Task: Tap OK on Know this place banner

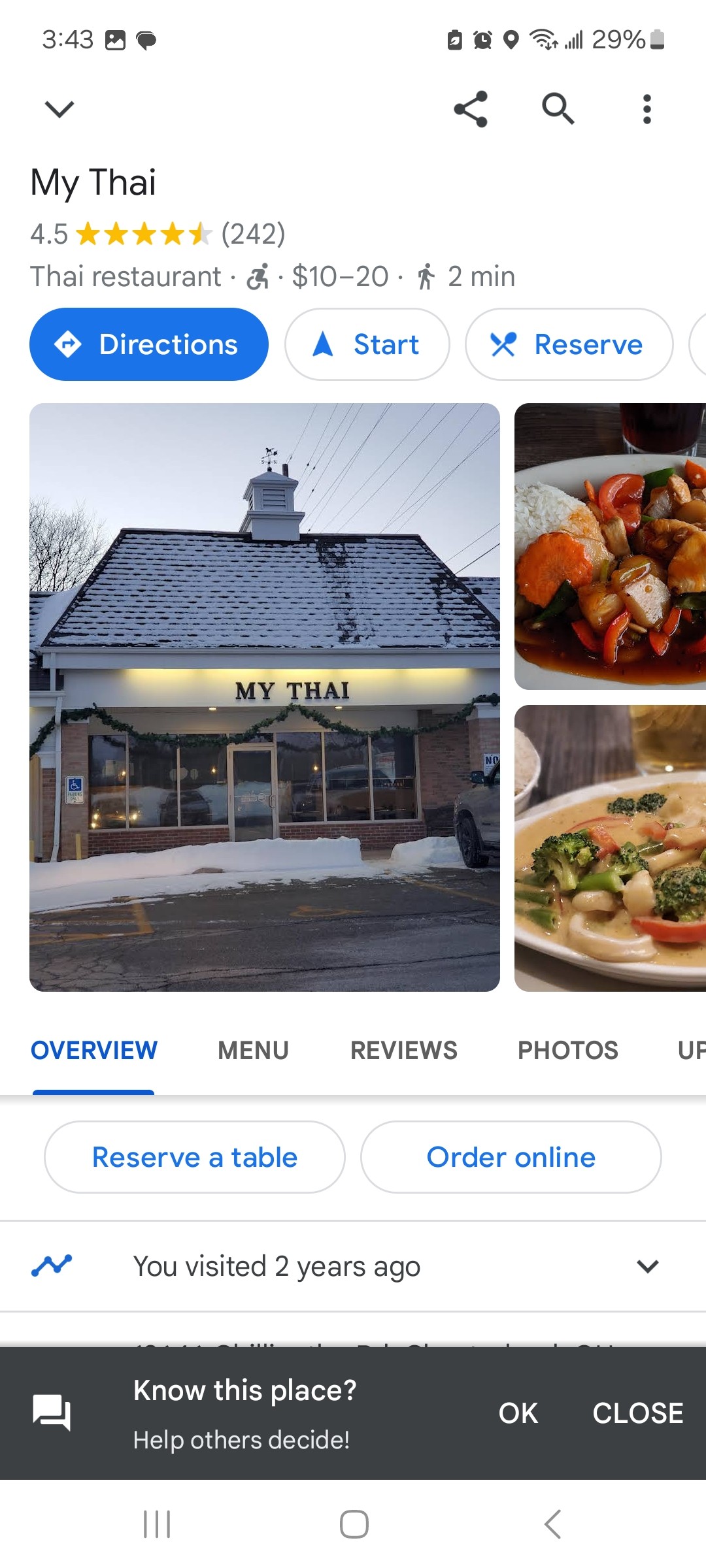Action: pos(518,1413)
